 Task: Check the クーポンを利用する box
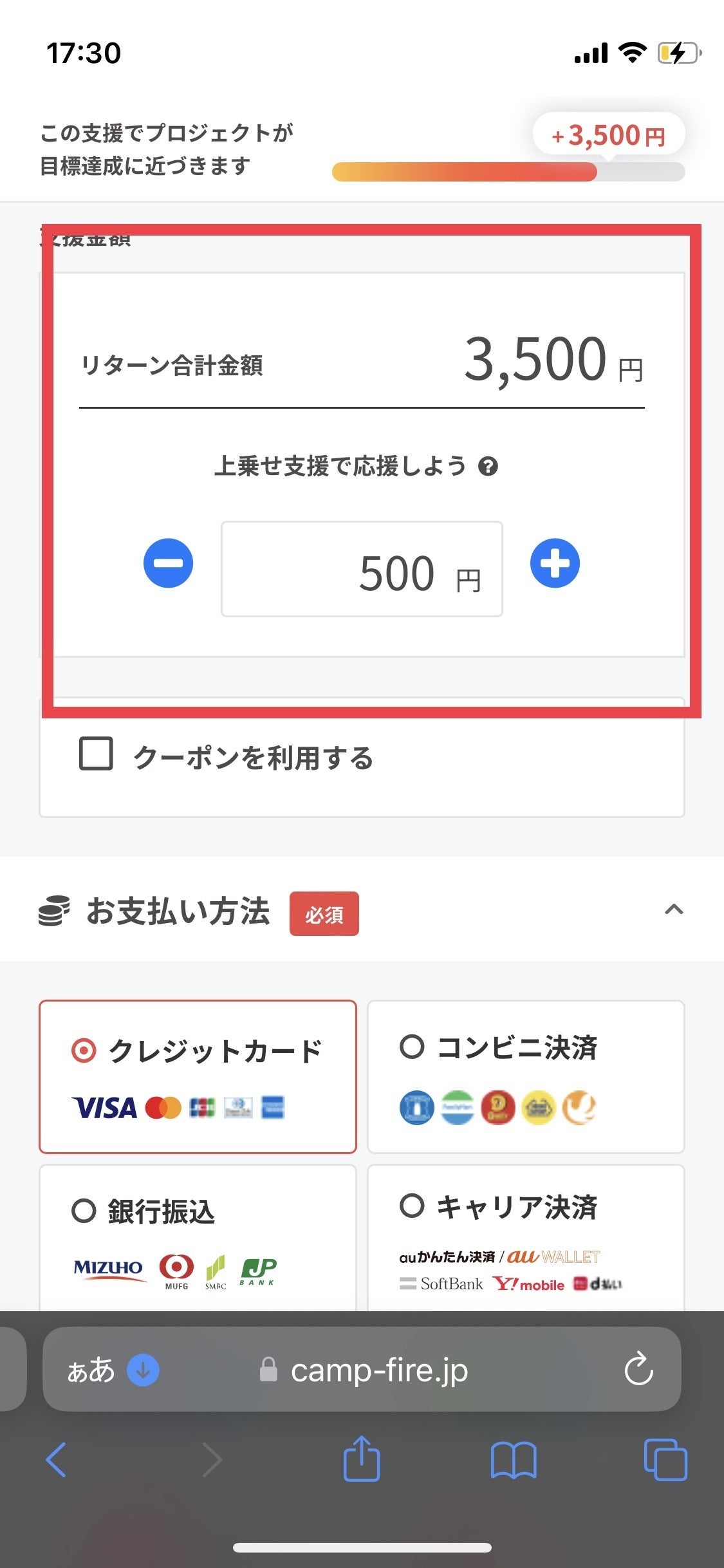pyautogui.click(x=97, y=754)
